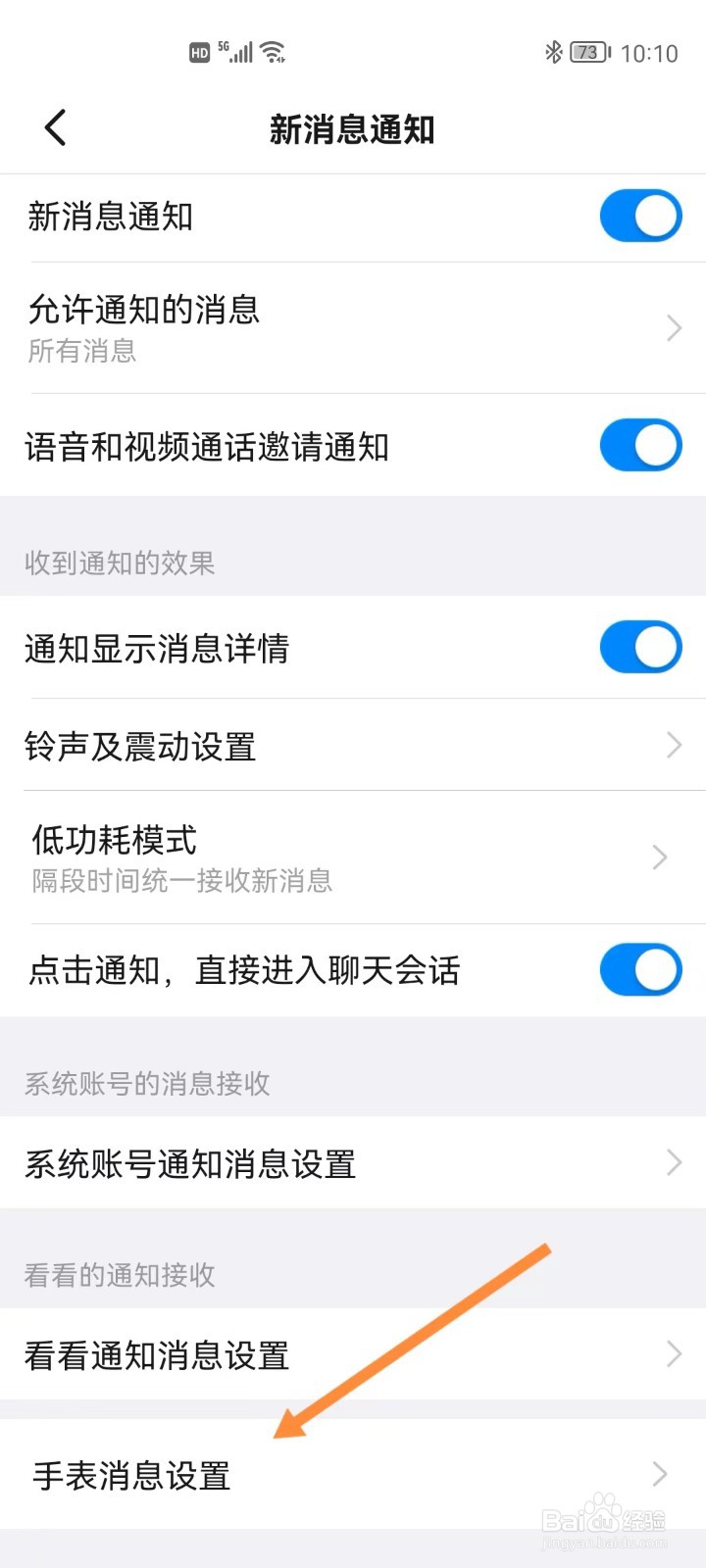Viewport: 706px width, 1568px height.
Task: Disable 语音和视频通话邀请通知
Action: pos(640,445)
